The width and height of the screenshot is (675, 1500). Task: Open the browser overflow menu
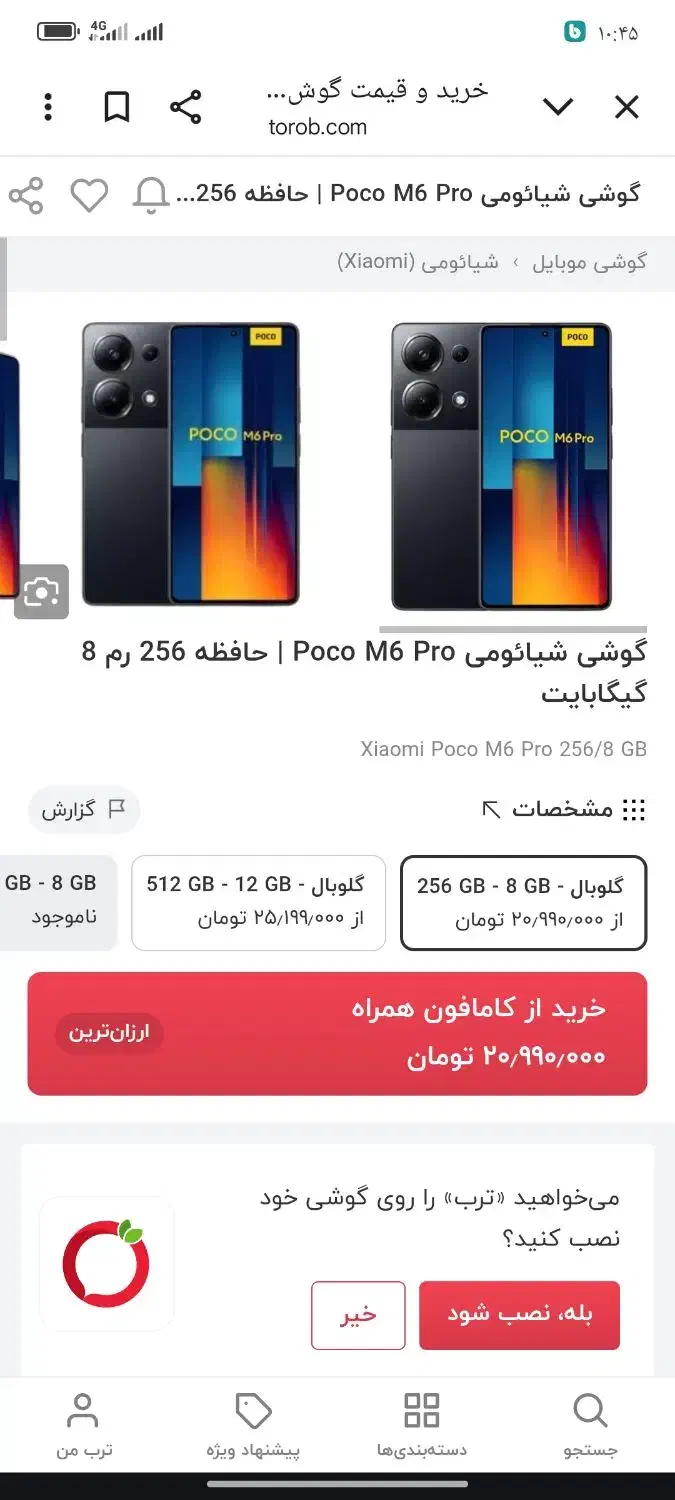coord(48,107)
